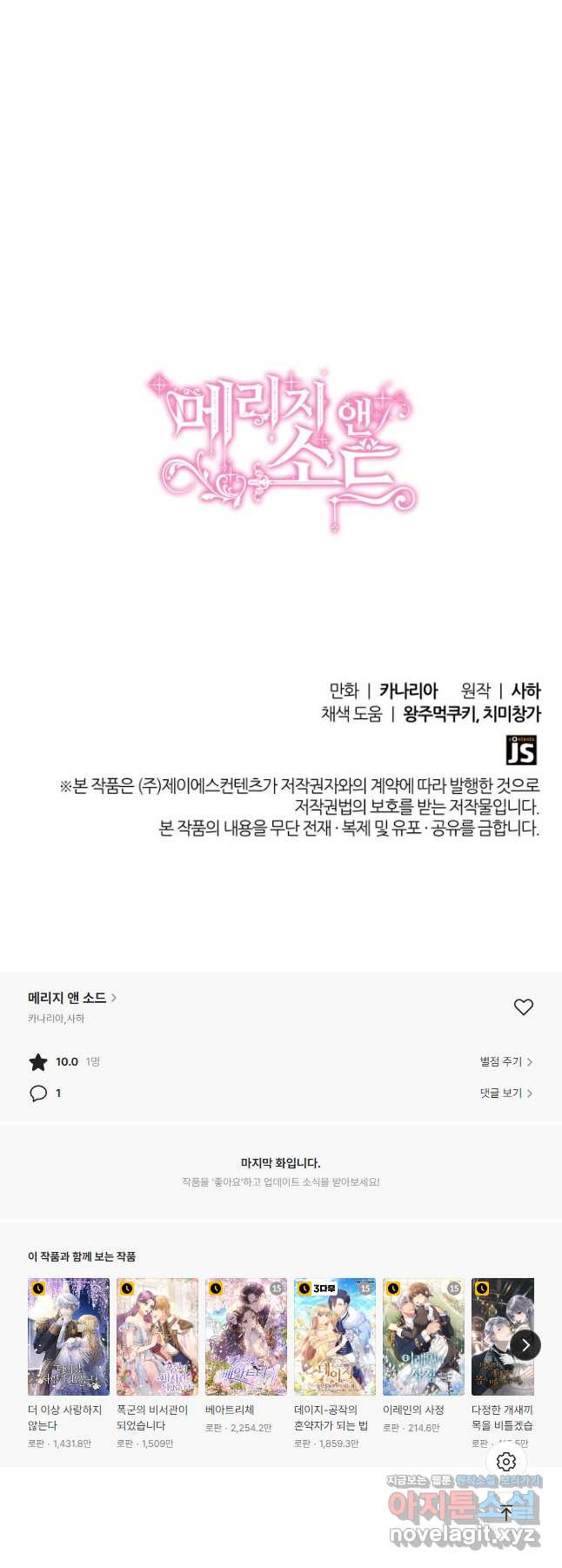Viewport: 562px width, 1568px height.
Task: Show next recommended works arrow
Action: click(525, 1344)
